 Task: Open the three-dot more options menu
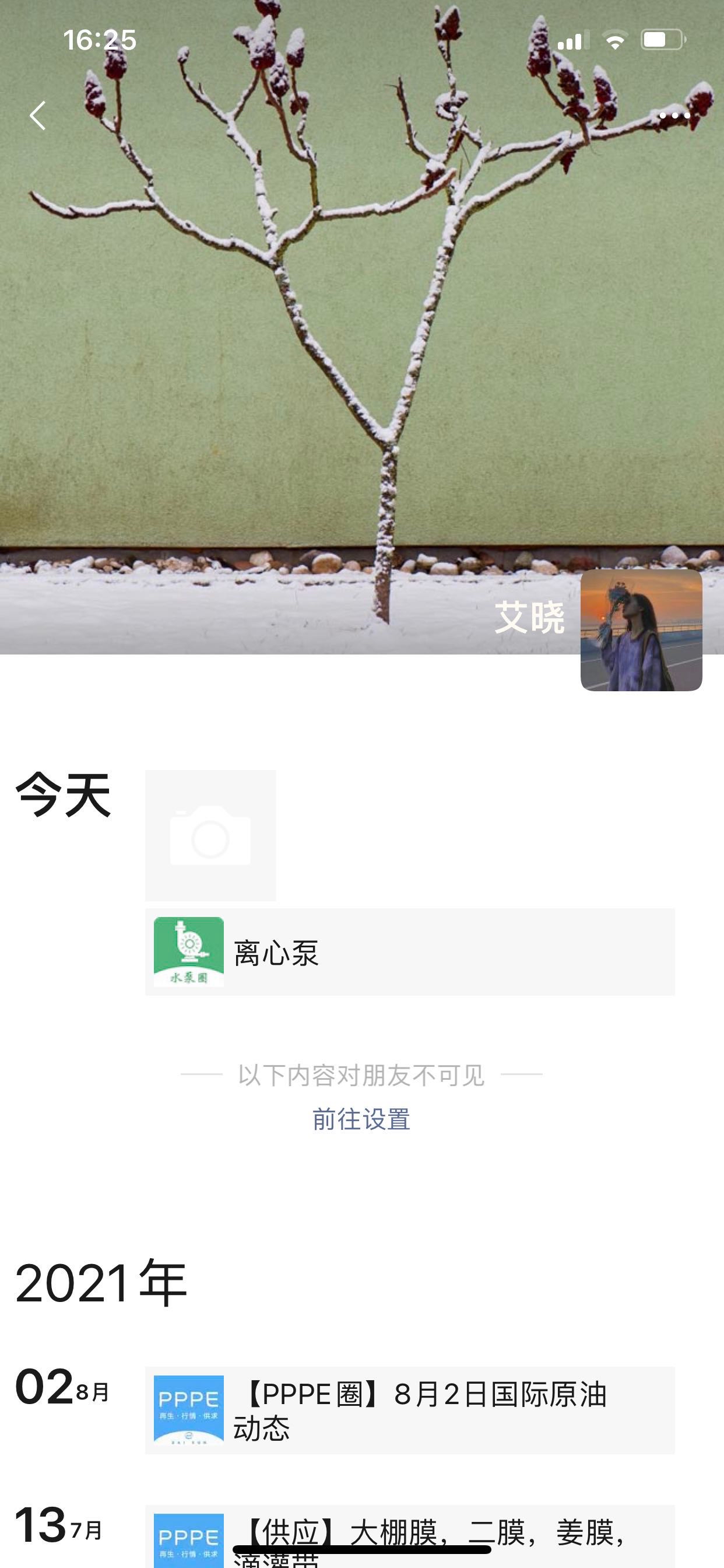(x=674, y=116)
